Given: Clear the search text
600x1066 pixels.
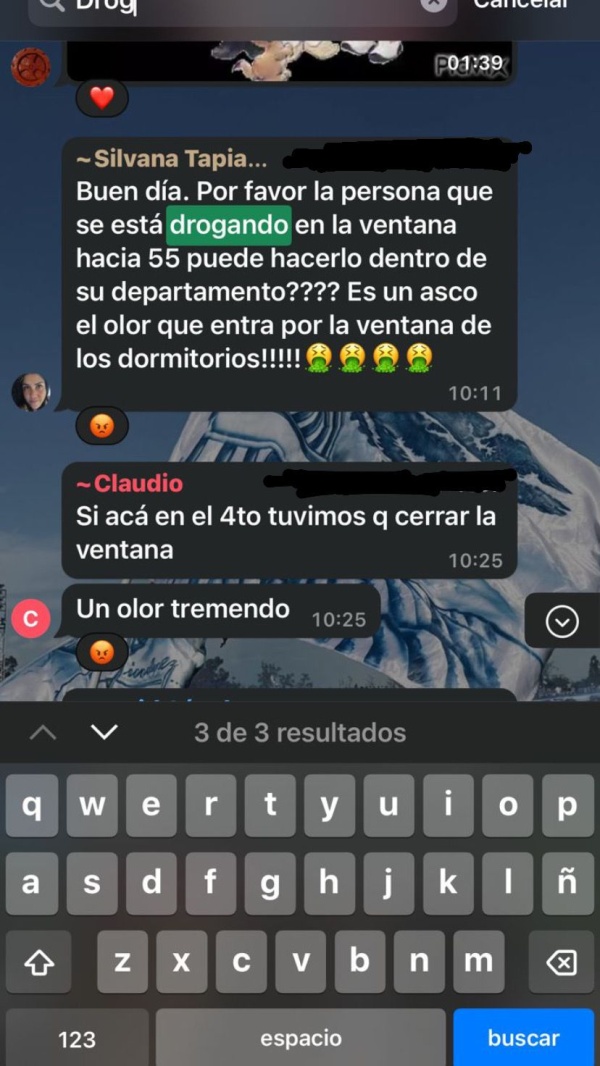Looking at the screenshot, I should click(432, 4).
